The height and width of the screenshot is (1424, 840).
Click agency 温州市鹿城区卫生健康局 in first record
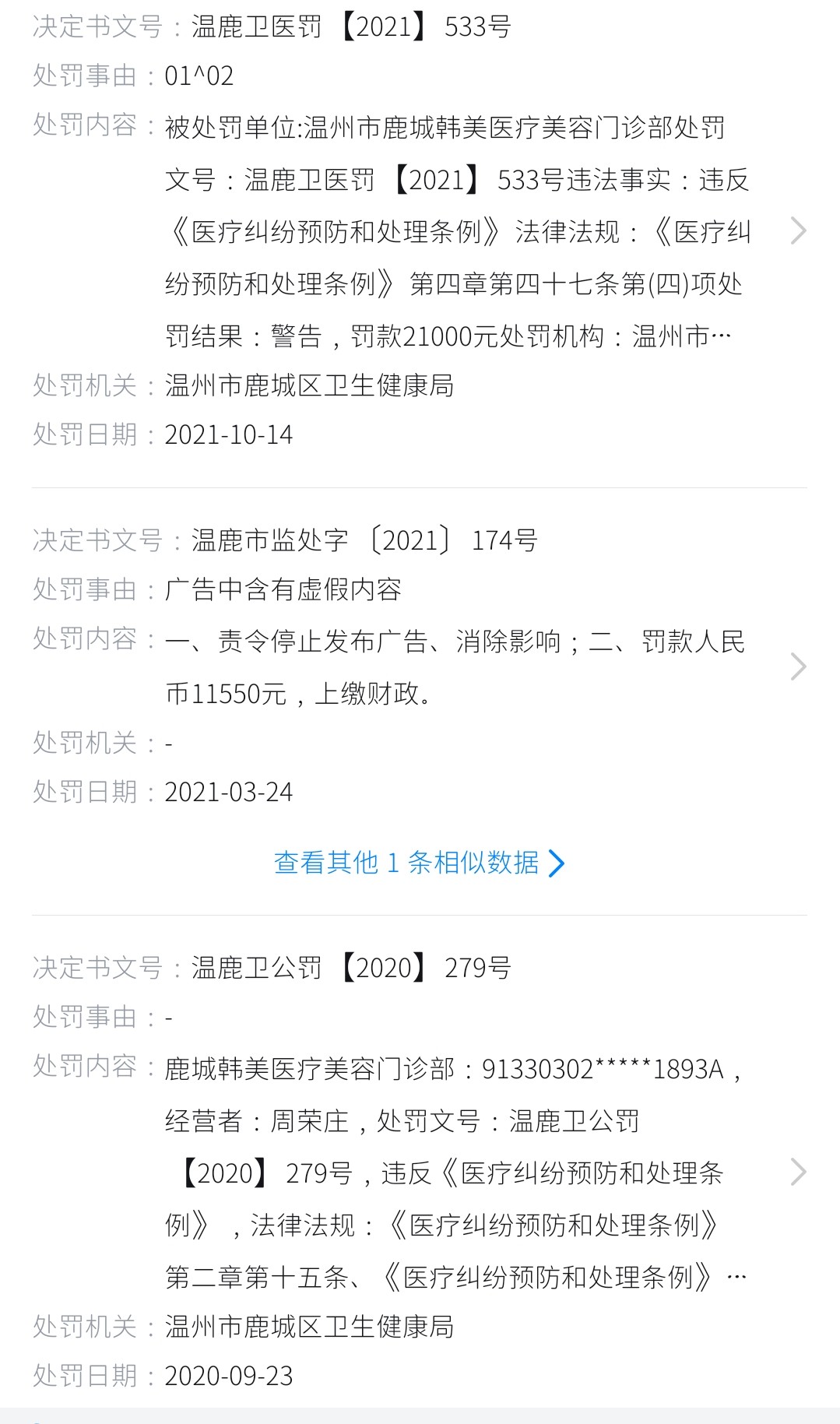(x=309, y=384)
